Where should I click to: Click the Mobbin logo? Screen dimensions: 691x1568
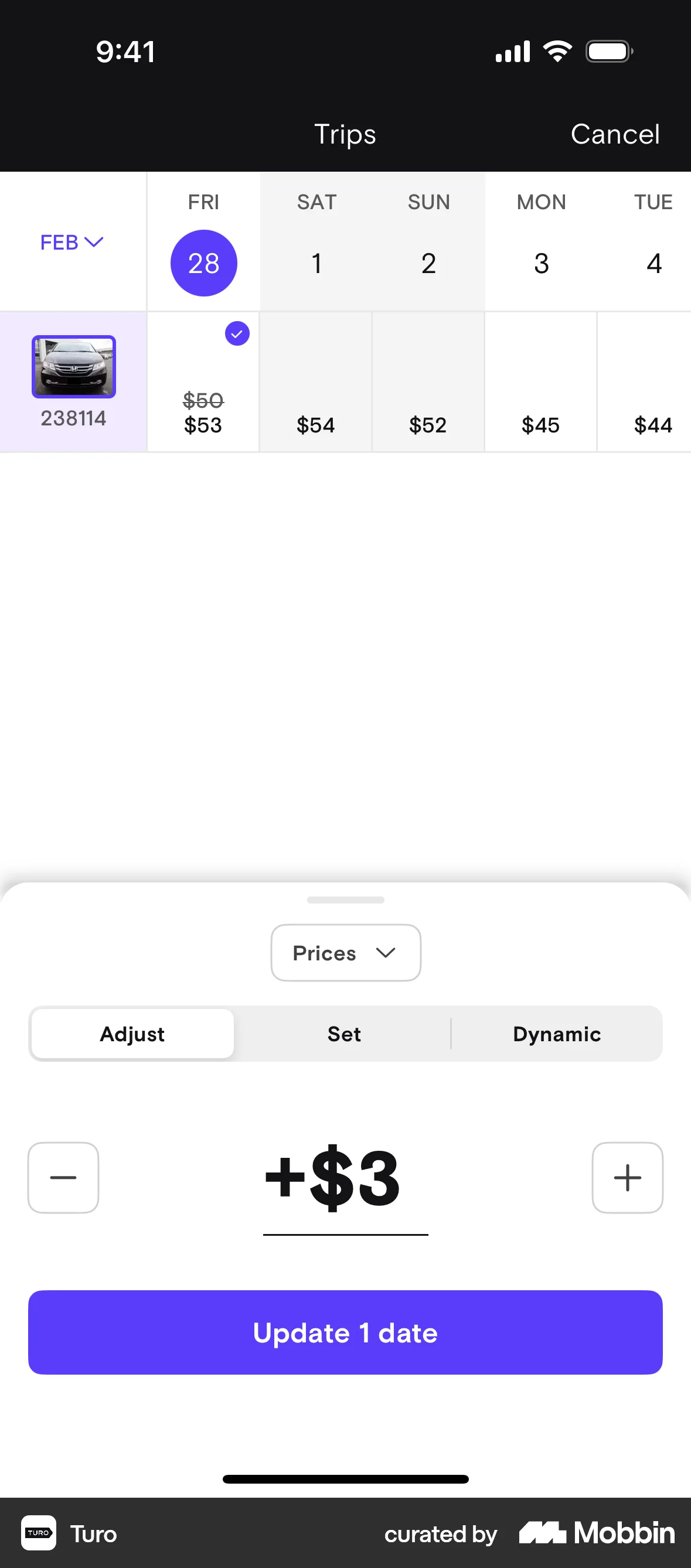pyautogui.click(x=595, y=1533)
